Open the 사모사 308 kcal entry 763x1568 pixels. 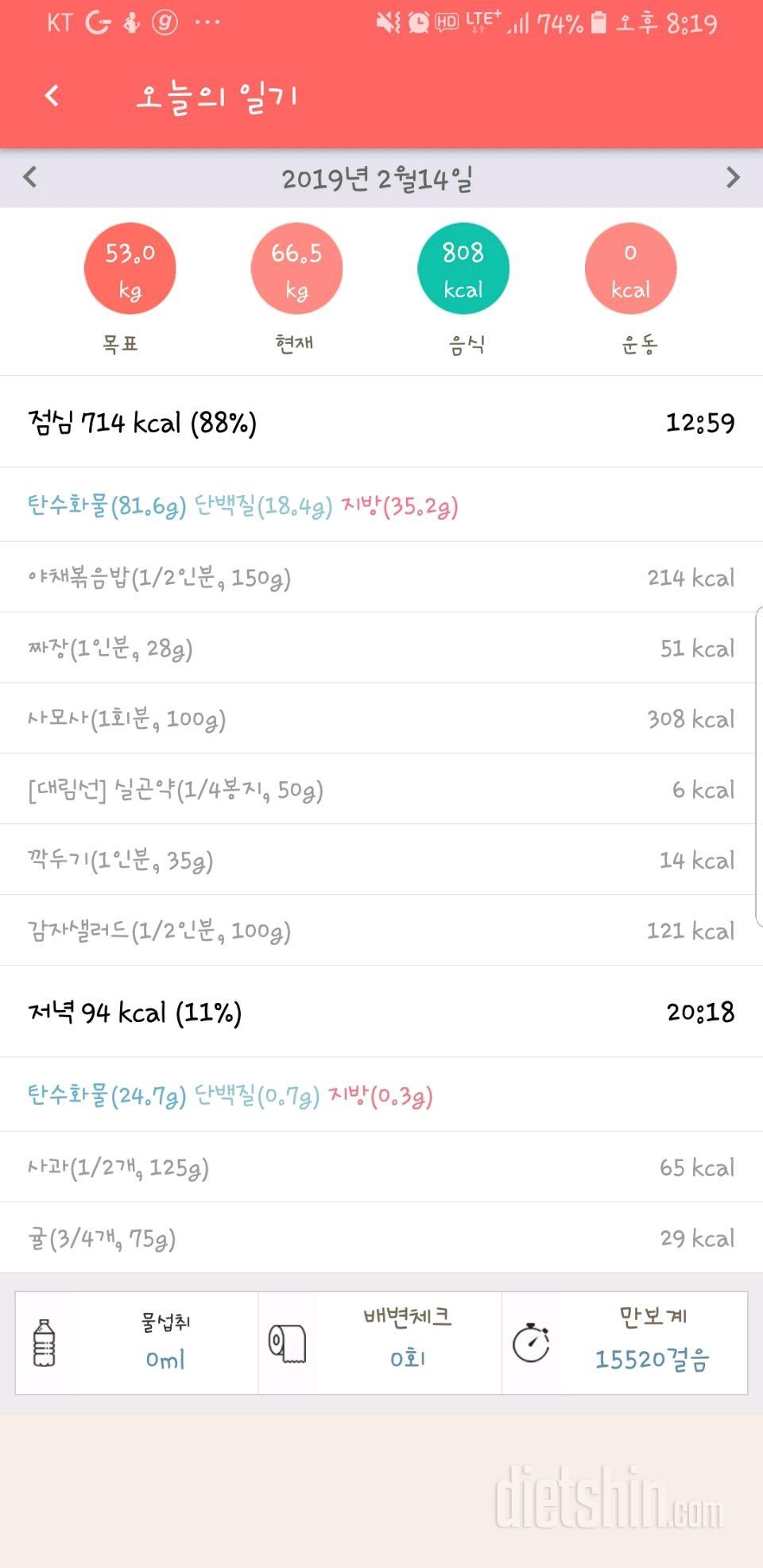coord(381,719)
